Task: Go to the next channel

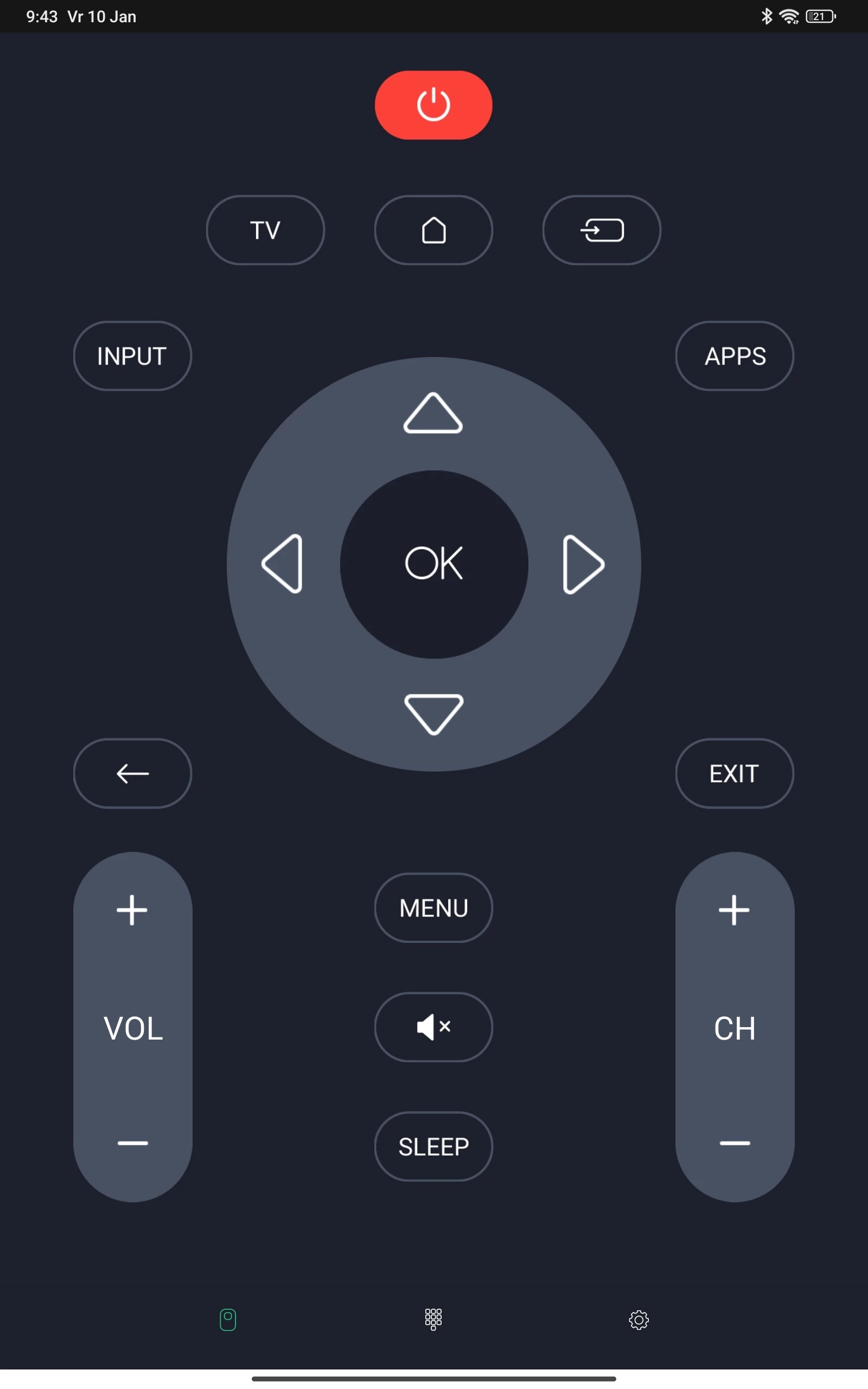Action: (x=734, y=910)
